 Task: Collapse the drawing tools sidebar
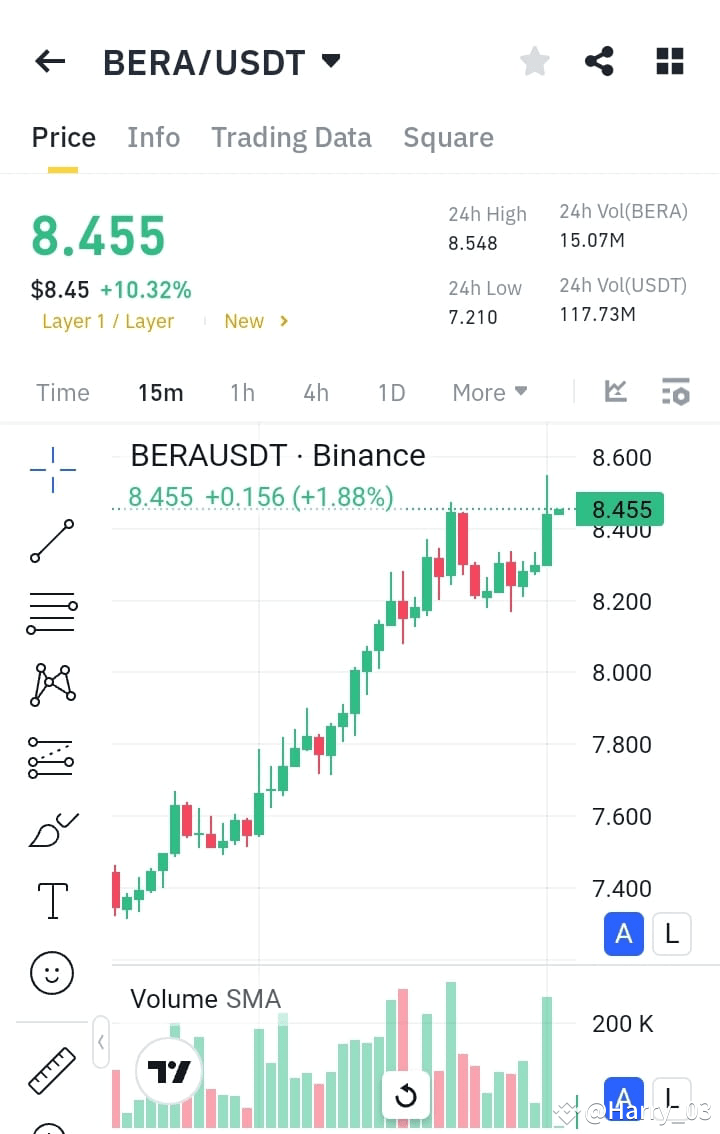(101, 1041)
